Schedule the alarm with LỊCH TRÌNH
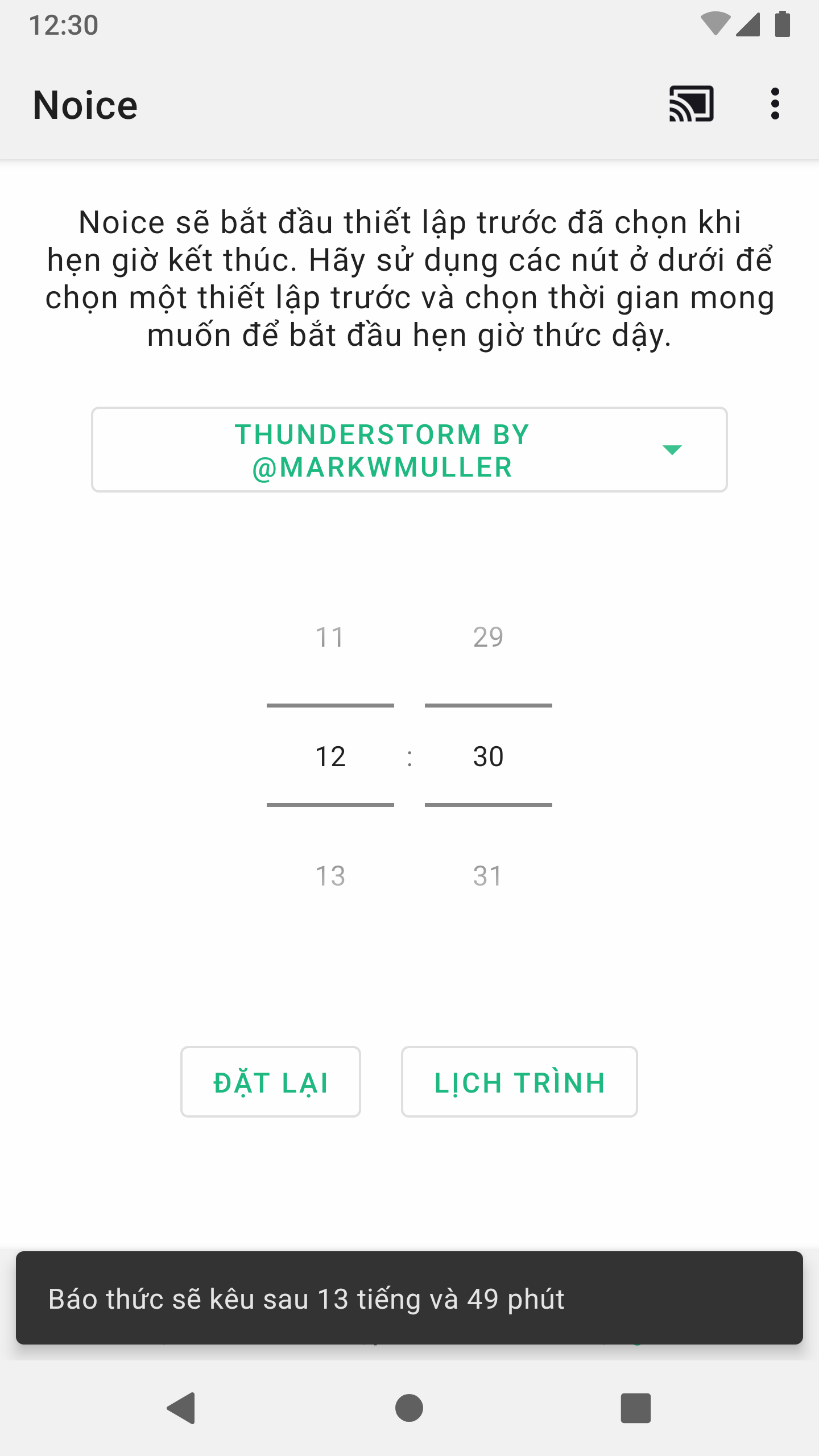The width and height of the screenshot is (819, 1456). tap(519, 1082)
